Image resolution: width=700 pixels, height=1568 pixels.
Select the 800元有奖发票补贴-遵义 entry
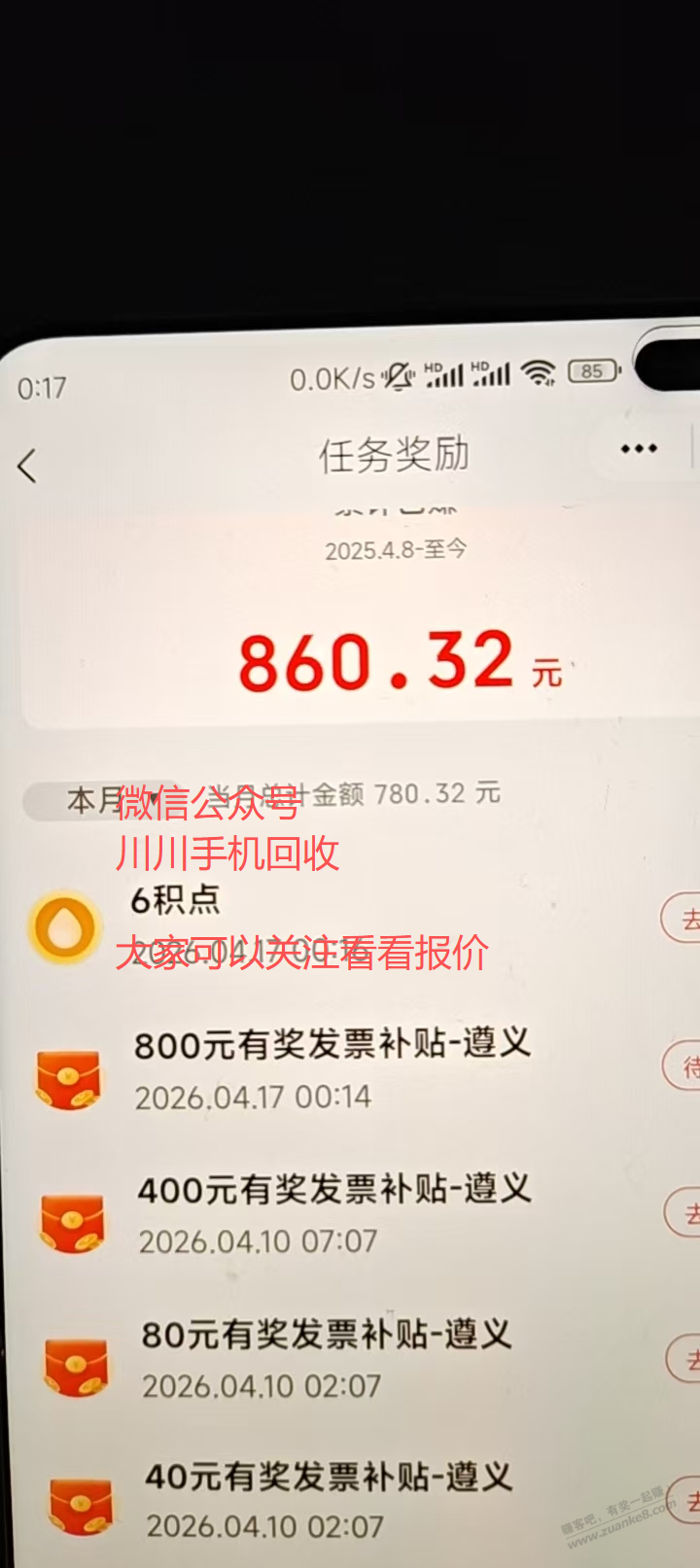(331, 1041)
